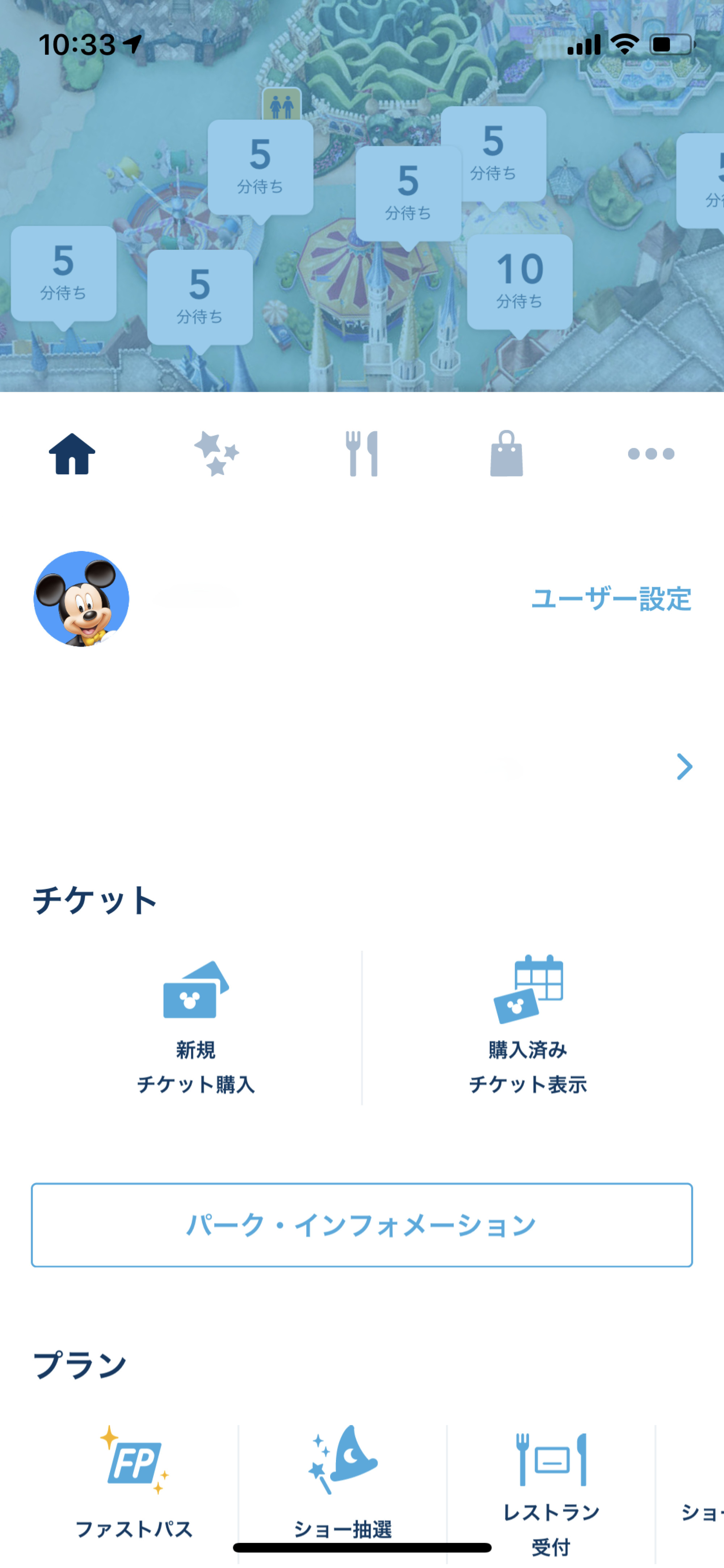Tap the restroom marker on the map
724x1568 pixels.
point(281,104)
